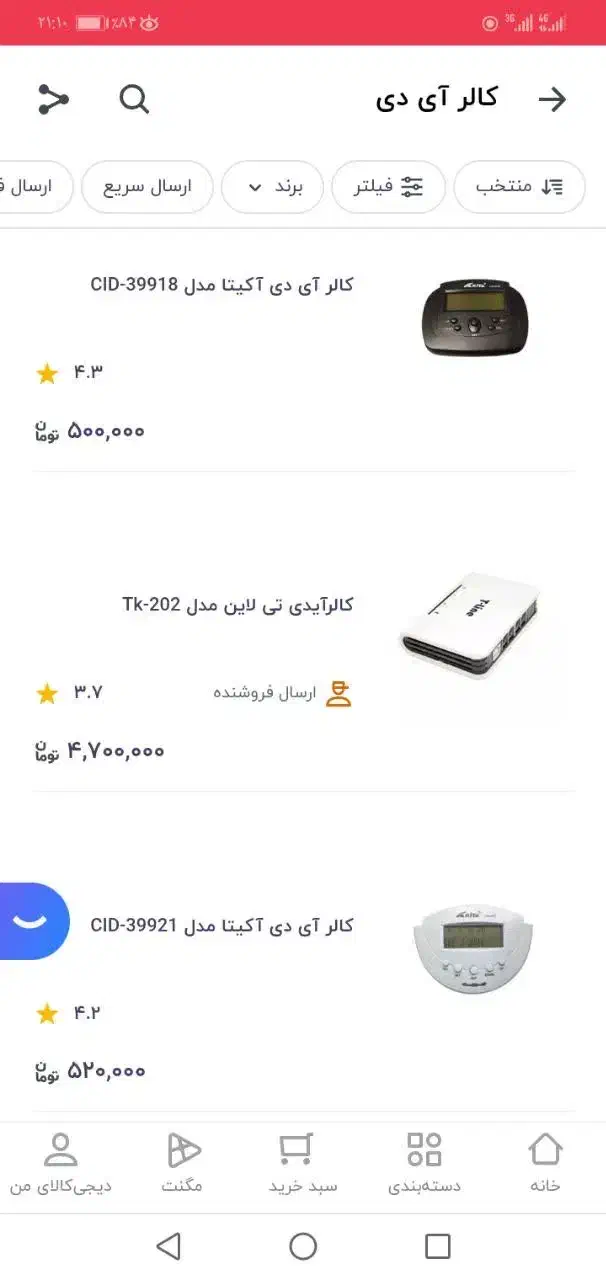
Task: Open product آکیتا مدل CID-39918
Action: tap(221, 285)
